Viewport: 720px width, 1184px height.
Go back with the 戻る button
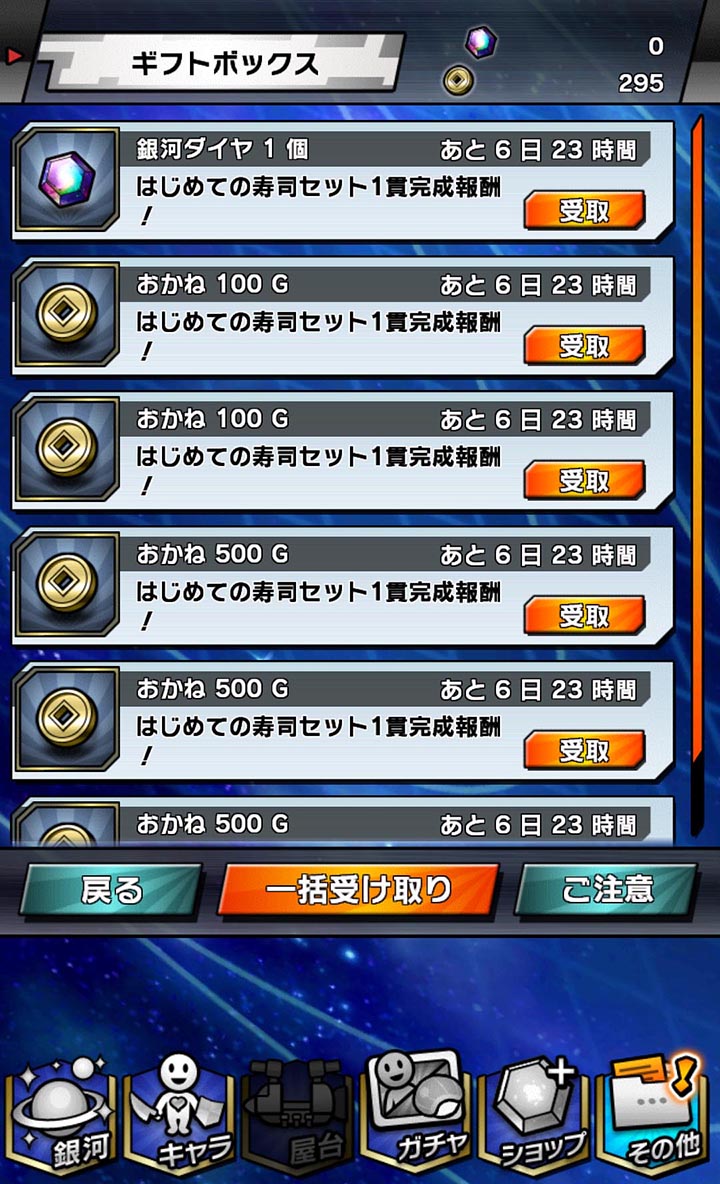pyautogui.click(x=112, y=889)
